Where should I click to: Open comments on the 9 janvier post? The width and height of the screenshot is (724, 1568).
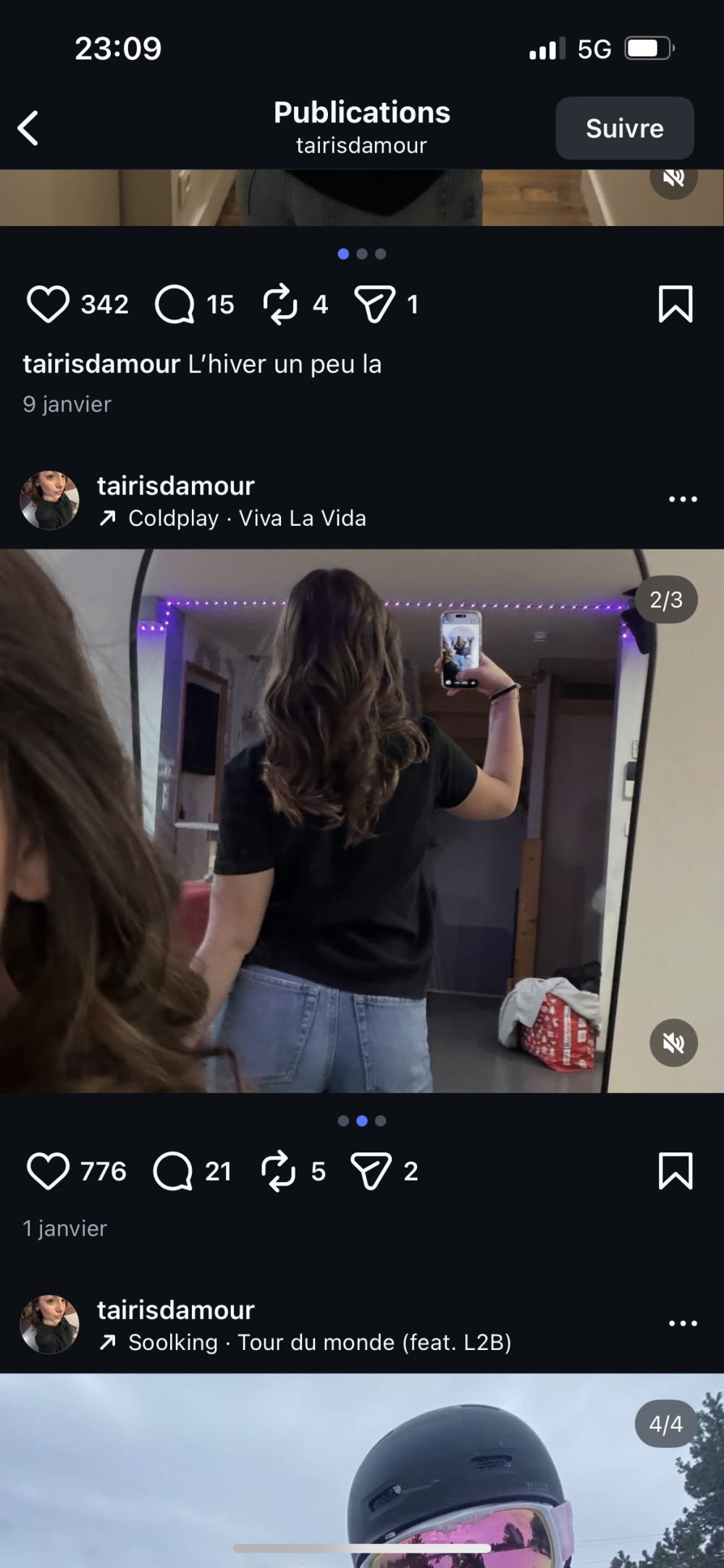pos(174,304)
